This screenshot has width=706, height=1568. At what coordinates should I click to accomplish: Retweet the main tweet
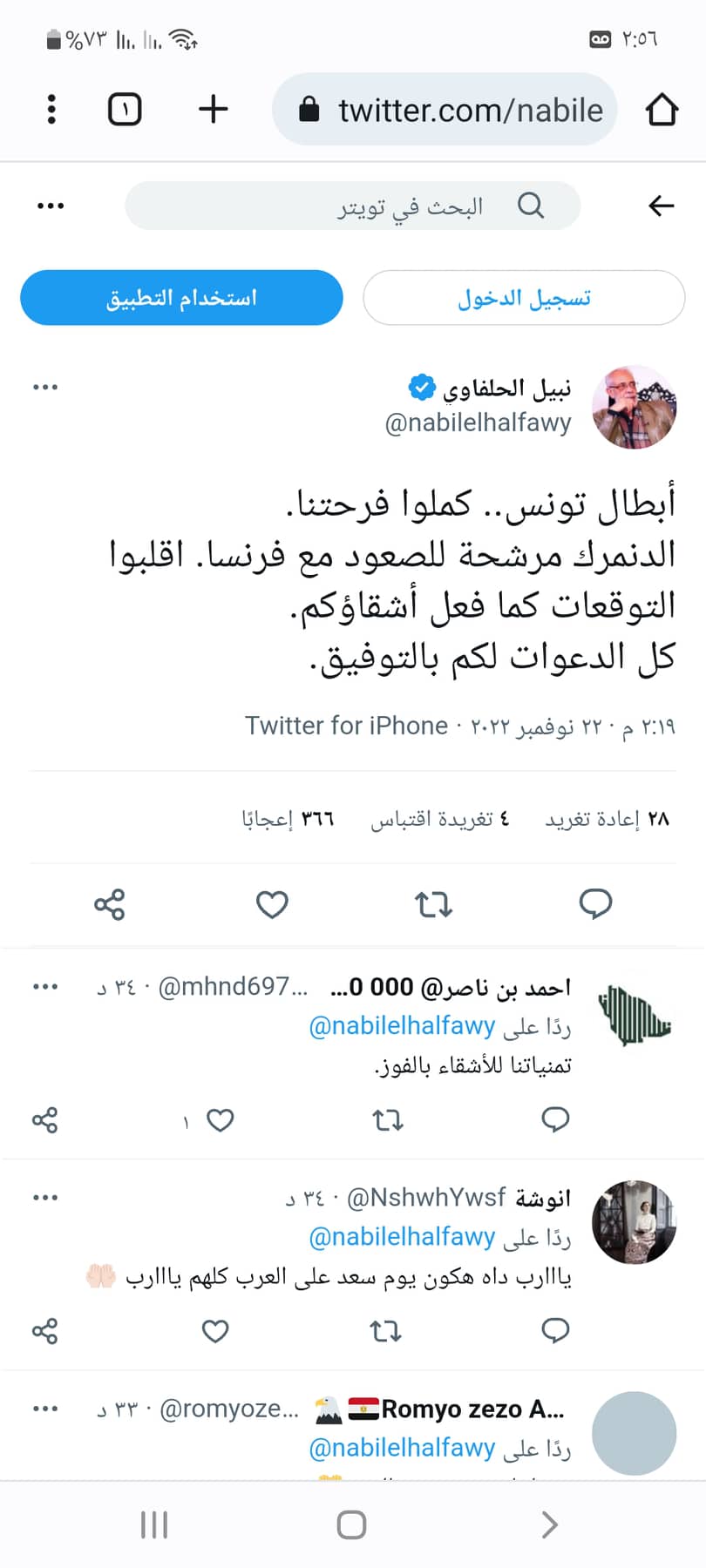(433, 904)
